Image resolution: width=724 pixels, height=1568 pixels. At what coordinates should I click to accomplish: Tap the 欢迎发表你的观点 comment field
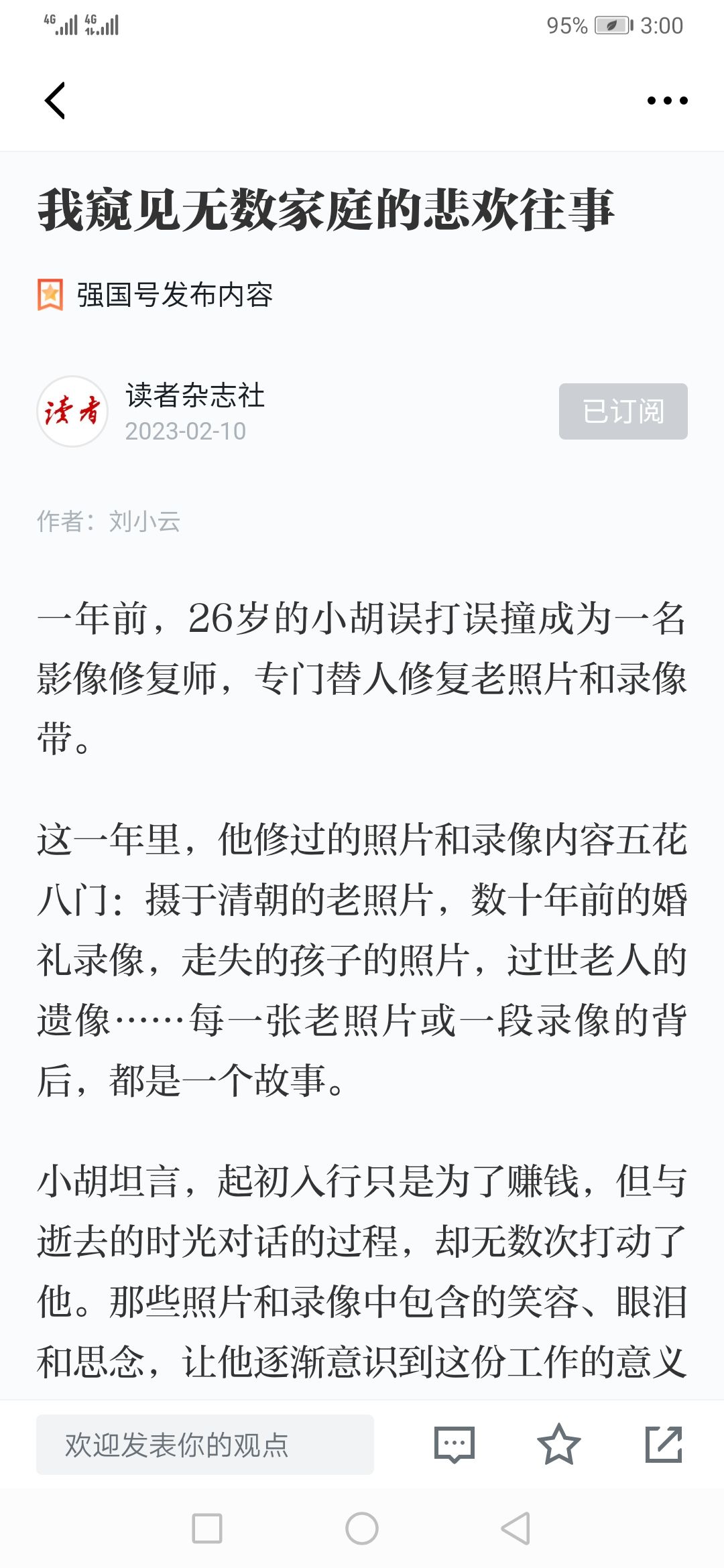(205, 1445)
